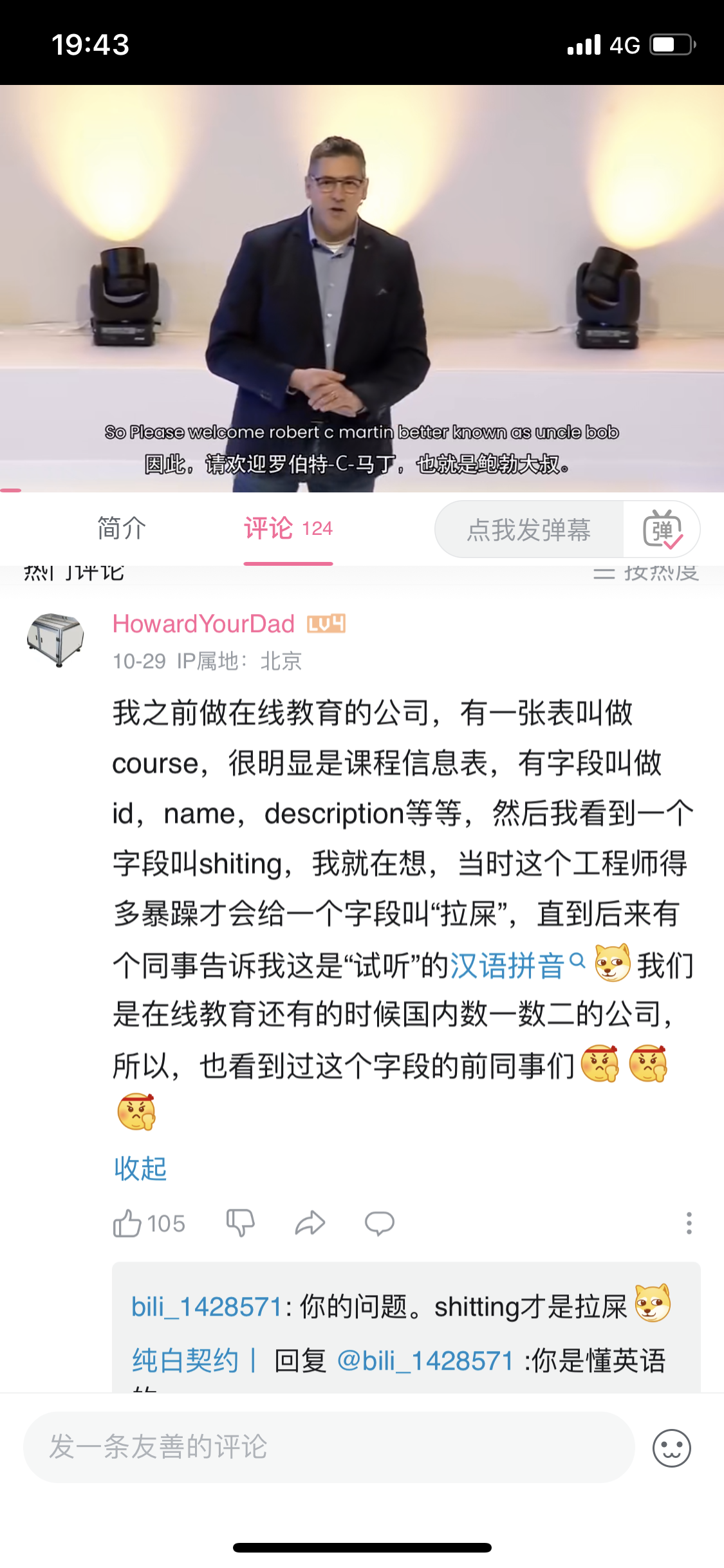Screen dimensions: 724x1568
Task: Toggle the 弹 danmaku display icon
Action: [x=662, y=529]
